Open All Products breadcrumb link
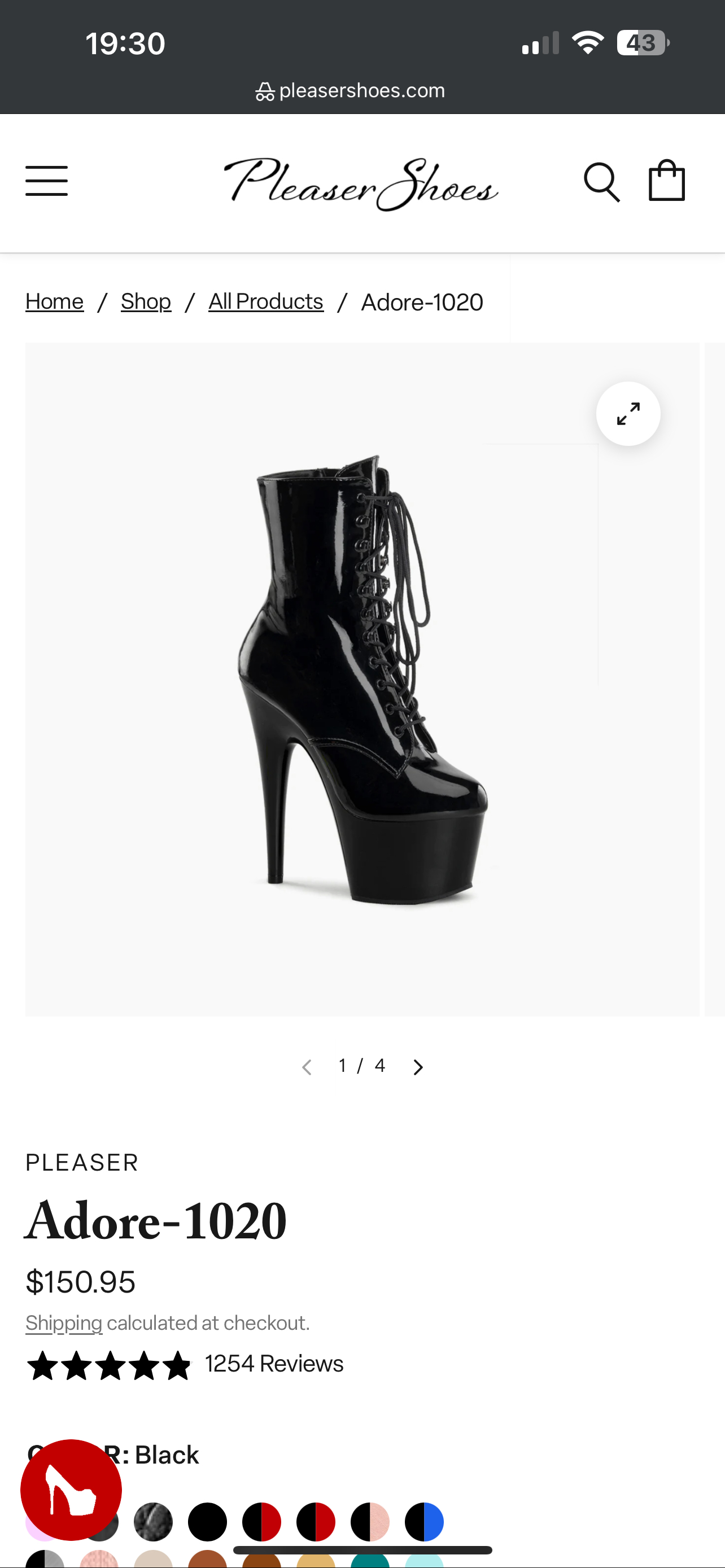 (265, 302)
